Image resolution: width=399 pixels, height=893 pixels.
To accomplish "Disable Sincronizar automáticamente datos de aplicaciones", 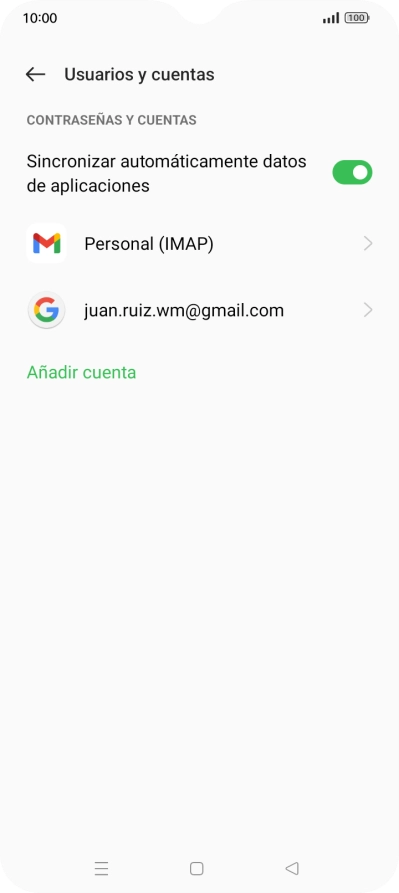I will coord(352,173).
